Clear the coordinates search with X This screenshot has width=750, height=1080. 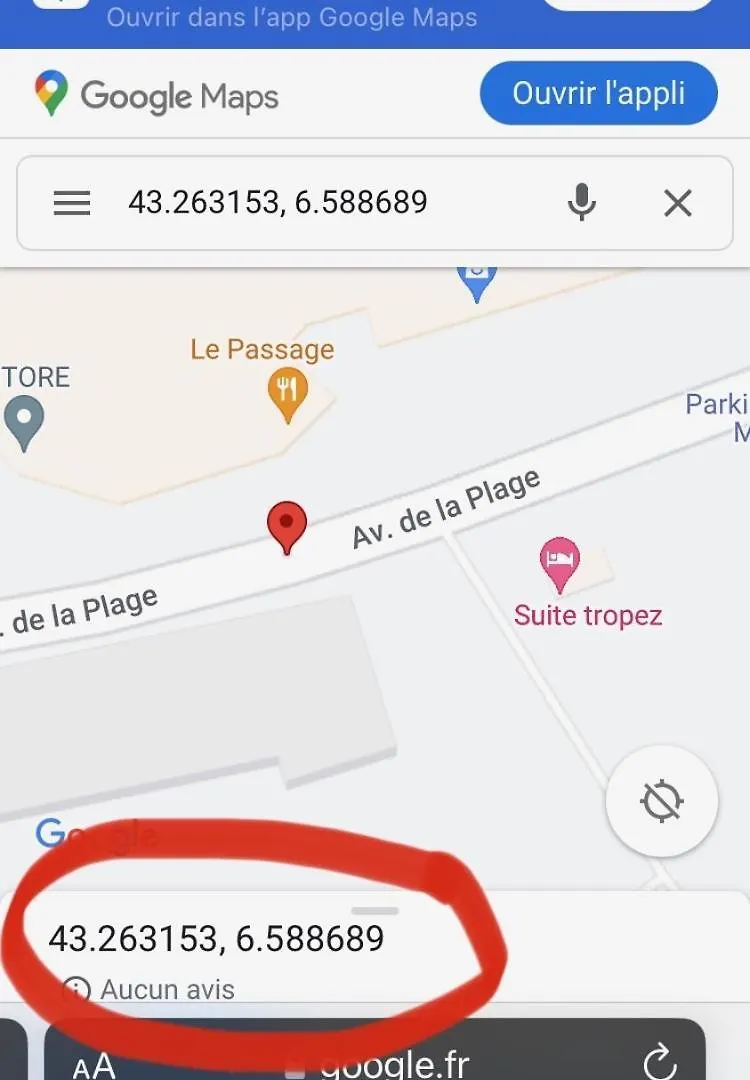pos(678,203)
